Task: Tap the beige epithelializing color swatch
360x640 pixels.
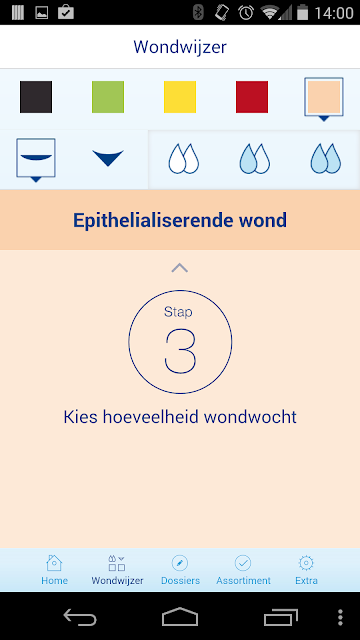Action: point(324,97)
